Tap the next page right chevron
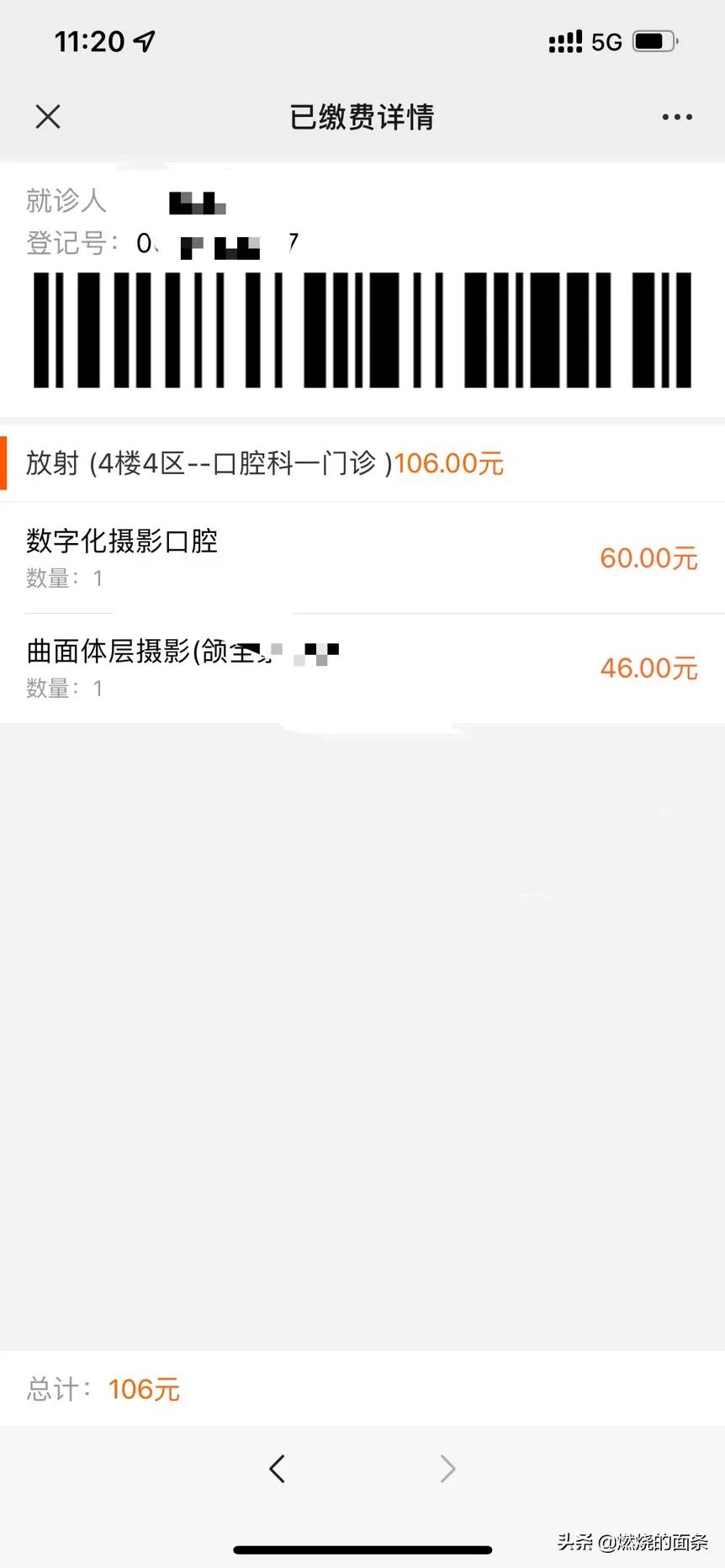 [447, 1470]
